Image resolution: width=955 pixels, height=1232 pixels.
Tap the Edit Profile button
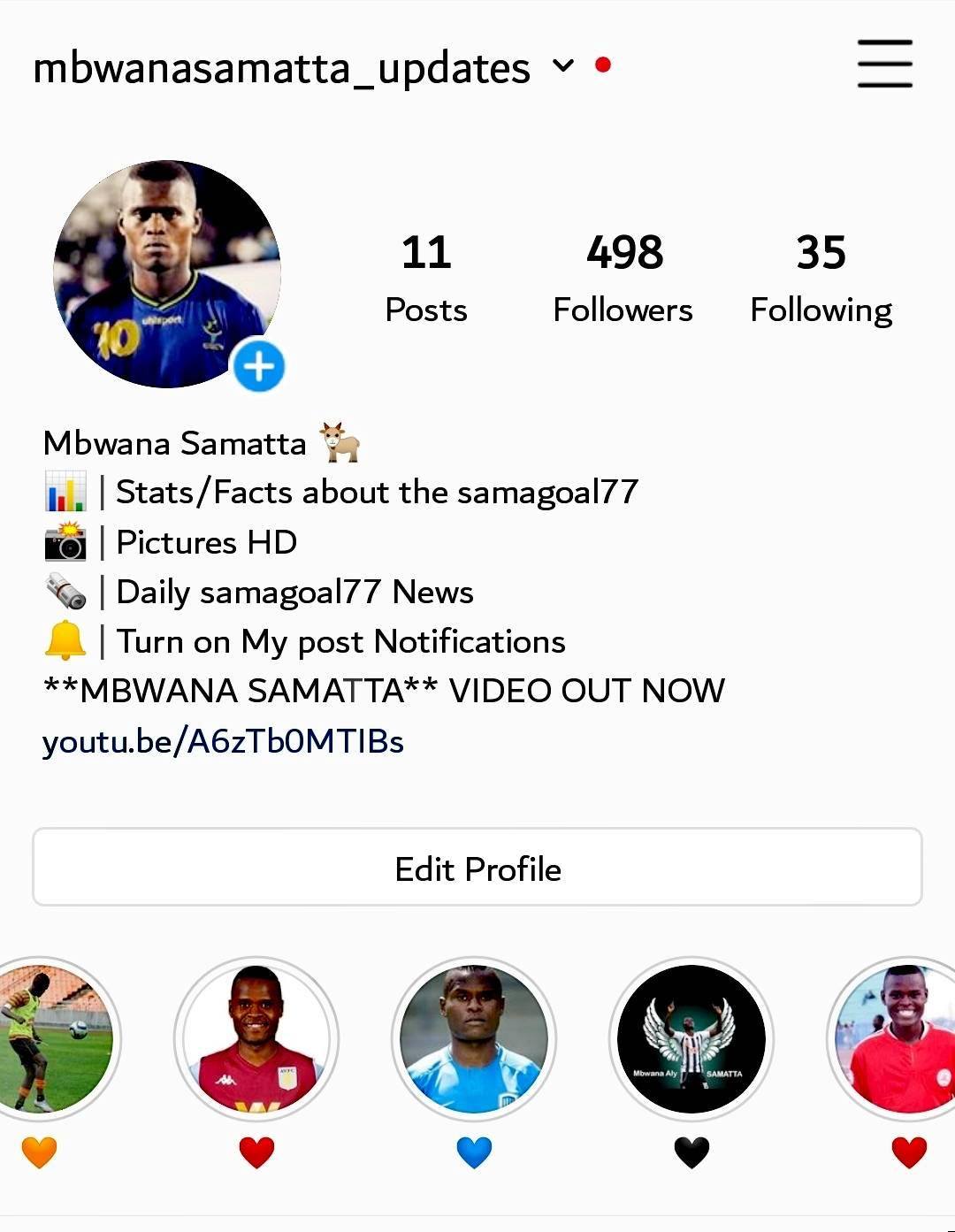[x=477, y=868]
